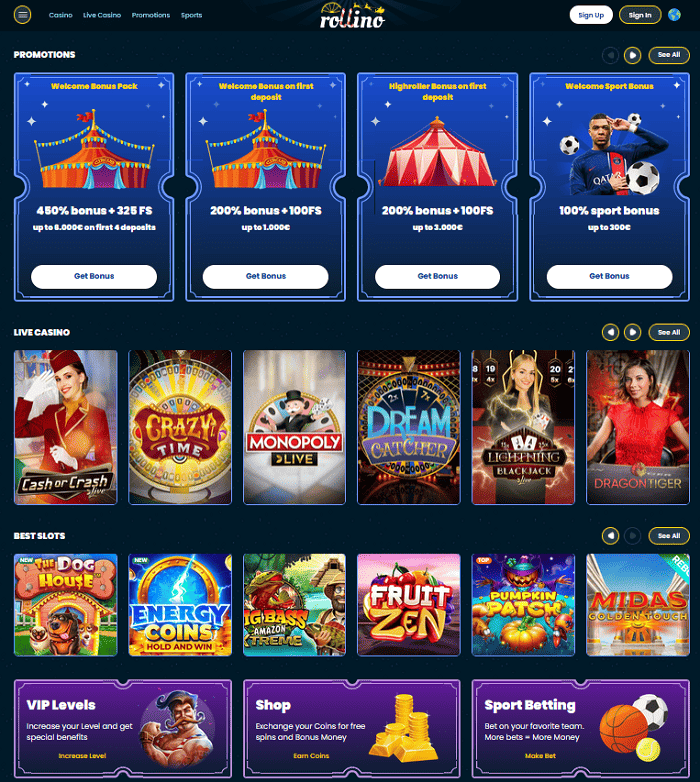Get the 100% Welcome Sport Bonus
Screen dimensions: 700x782
click(x=609, y=276)
